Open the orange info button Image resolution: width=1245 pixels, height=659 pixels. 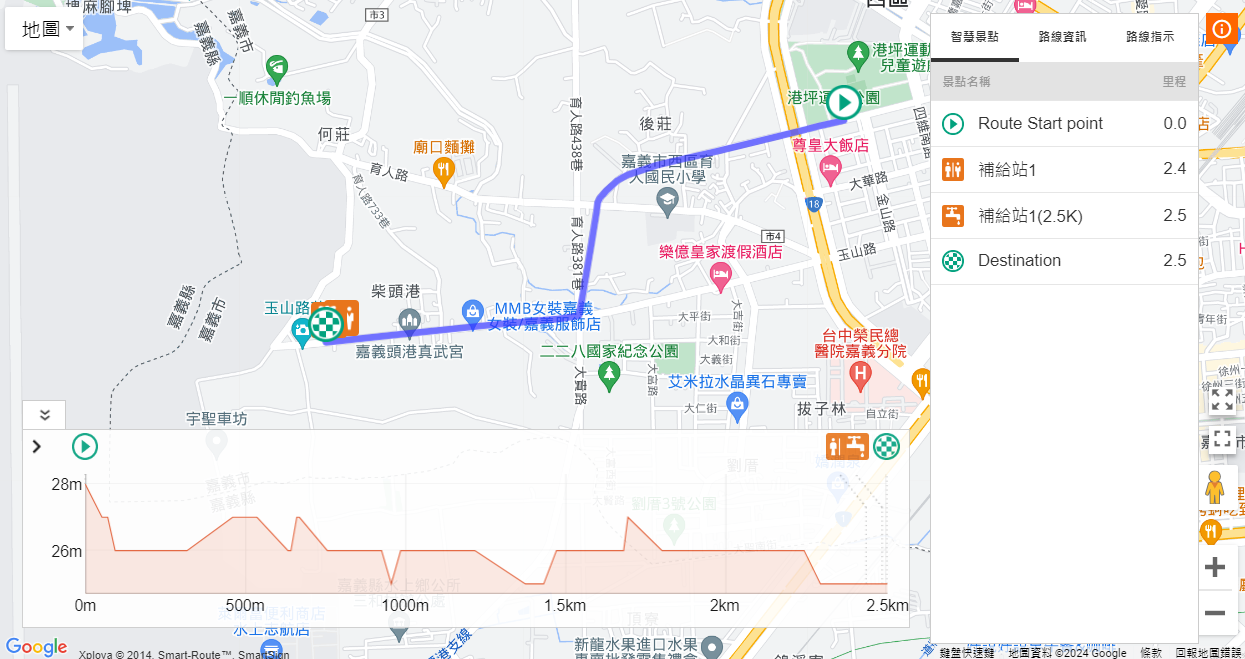coord(1221,29)
